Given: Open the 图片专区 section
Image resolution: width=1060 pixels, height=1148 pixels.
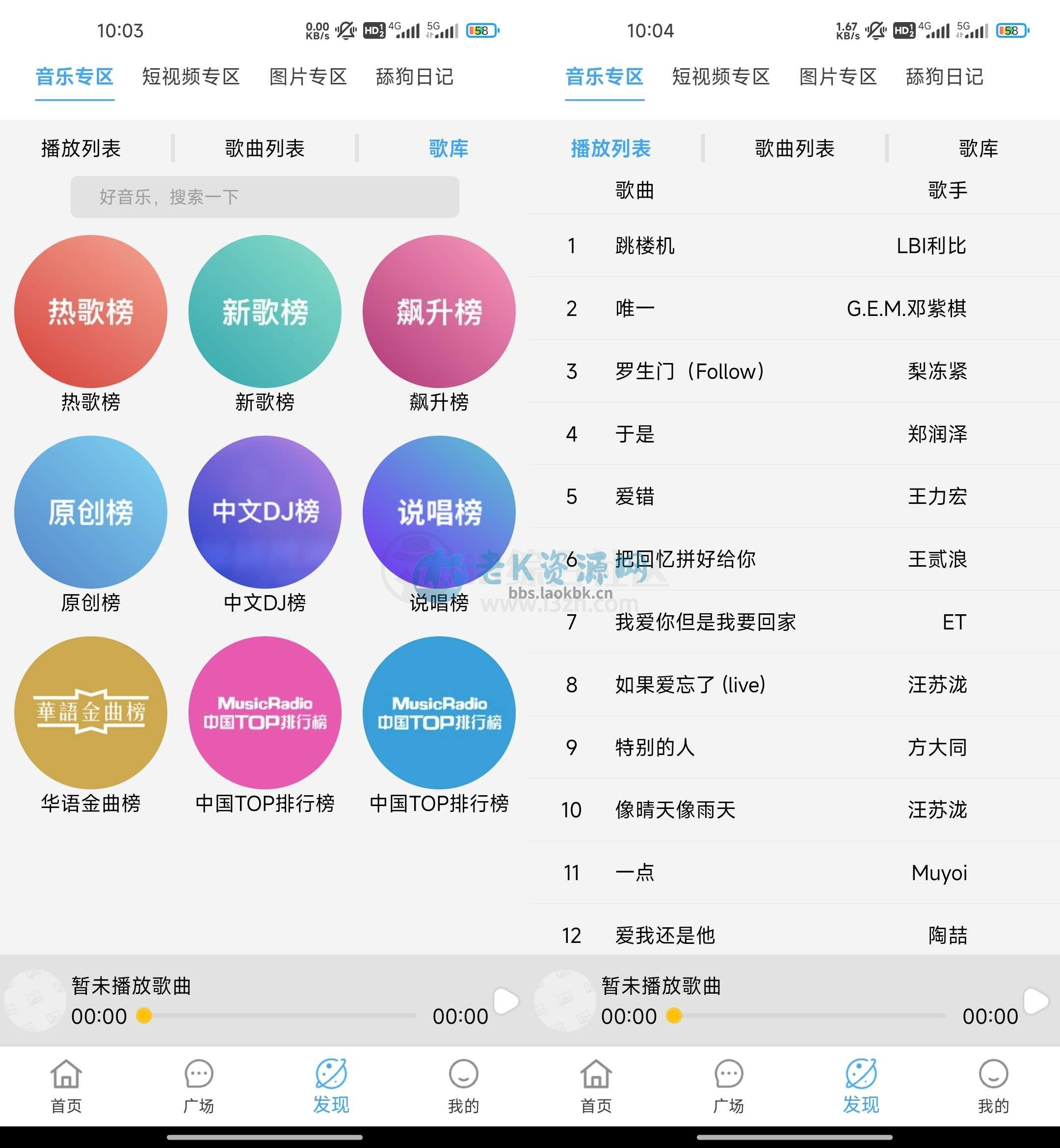Looking at the screenshot, I should (x=308, y=78).
